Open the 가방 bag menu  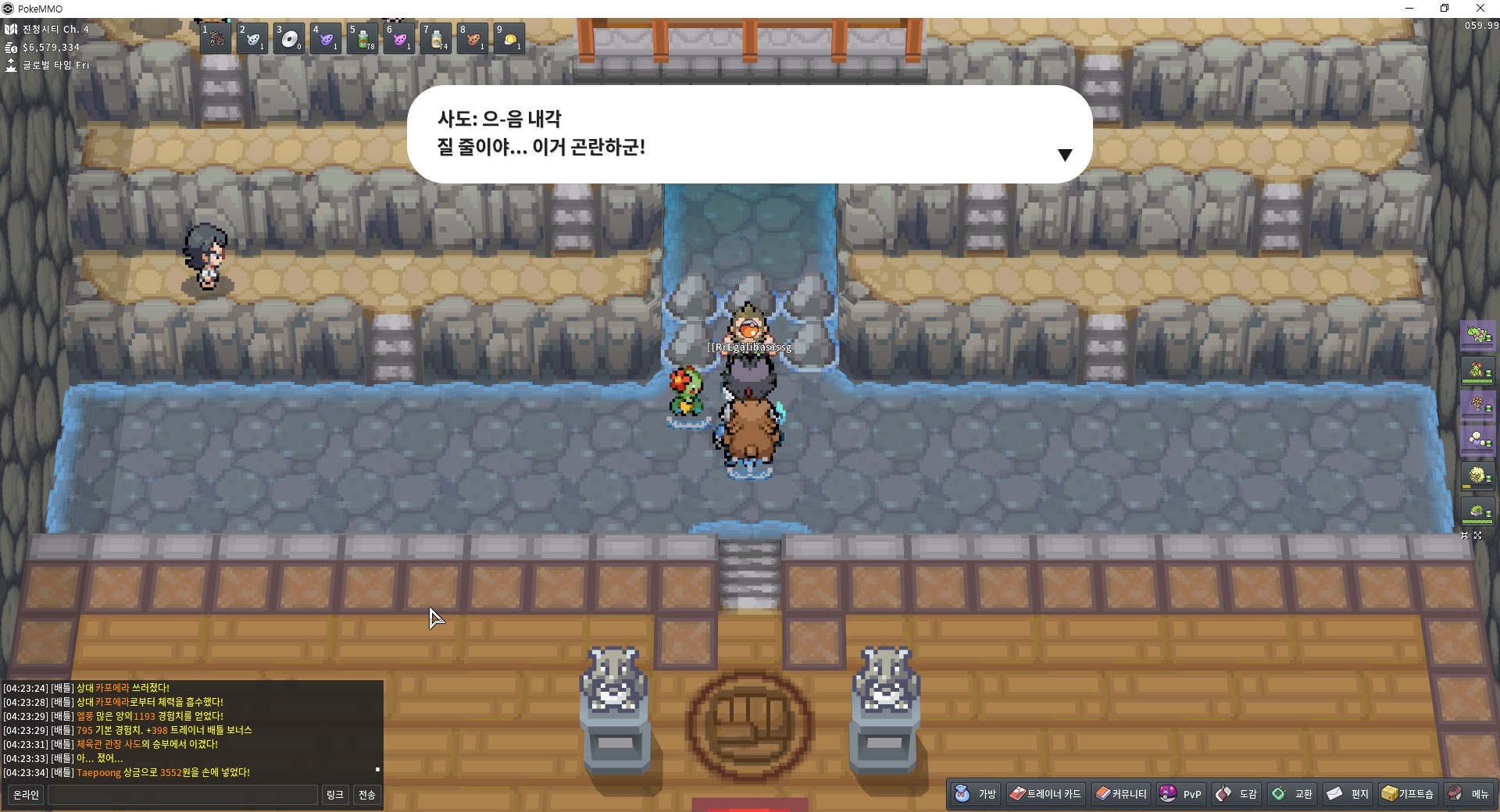pos(975,793)
